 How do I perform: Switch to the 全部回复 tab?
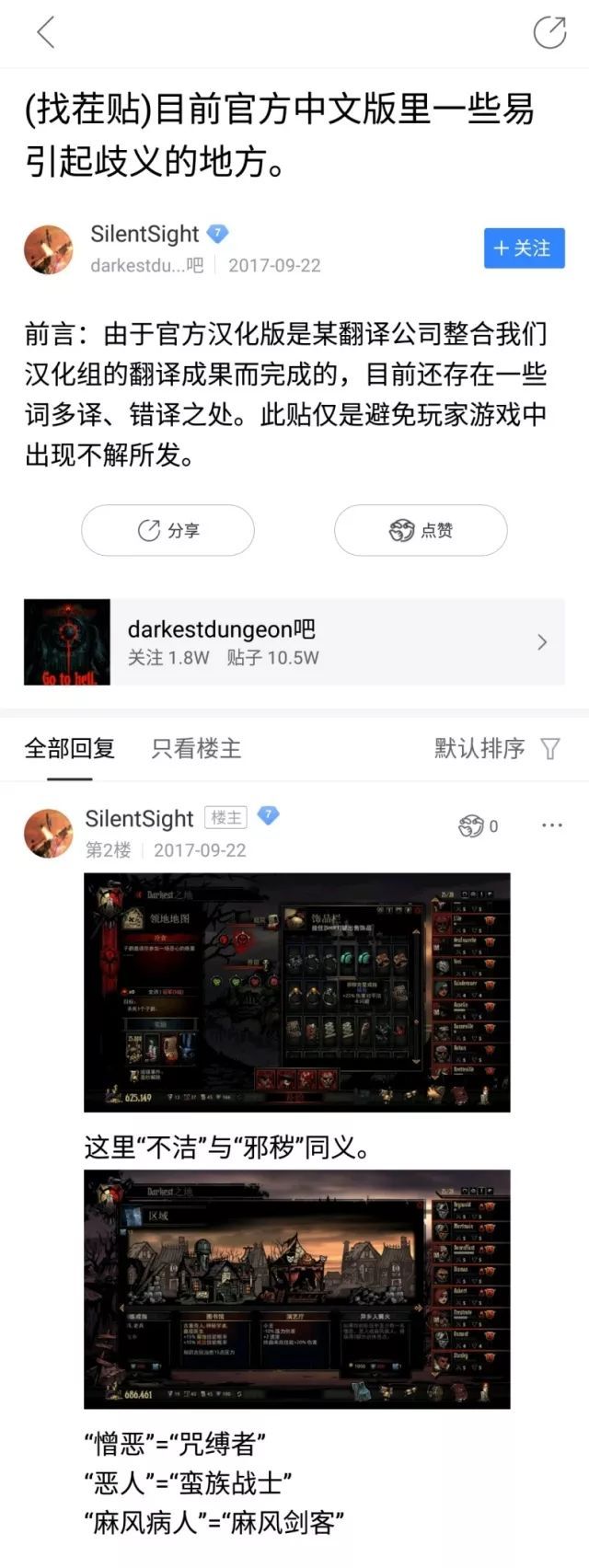70,748
